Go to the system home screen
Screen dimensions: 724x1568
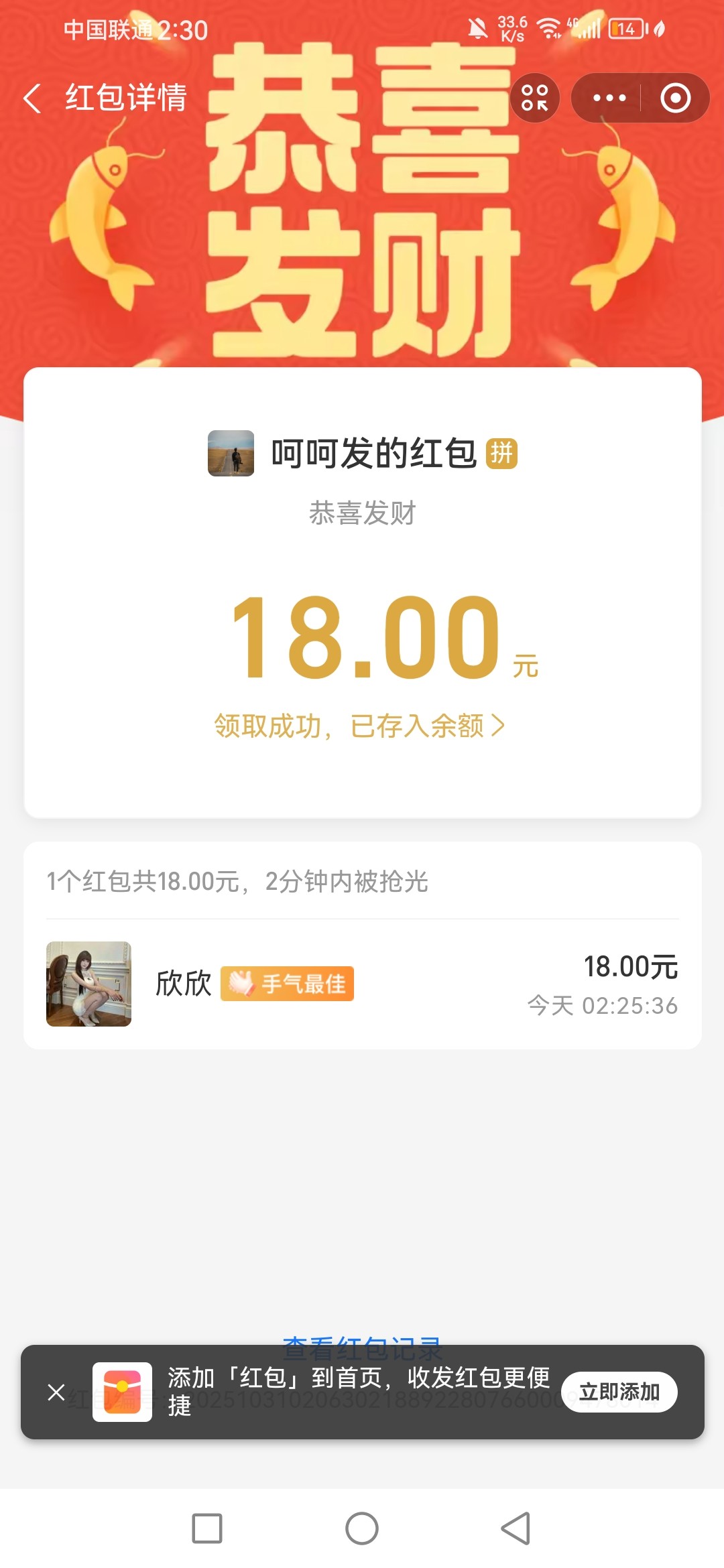click(362, 1528)
